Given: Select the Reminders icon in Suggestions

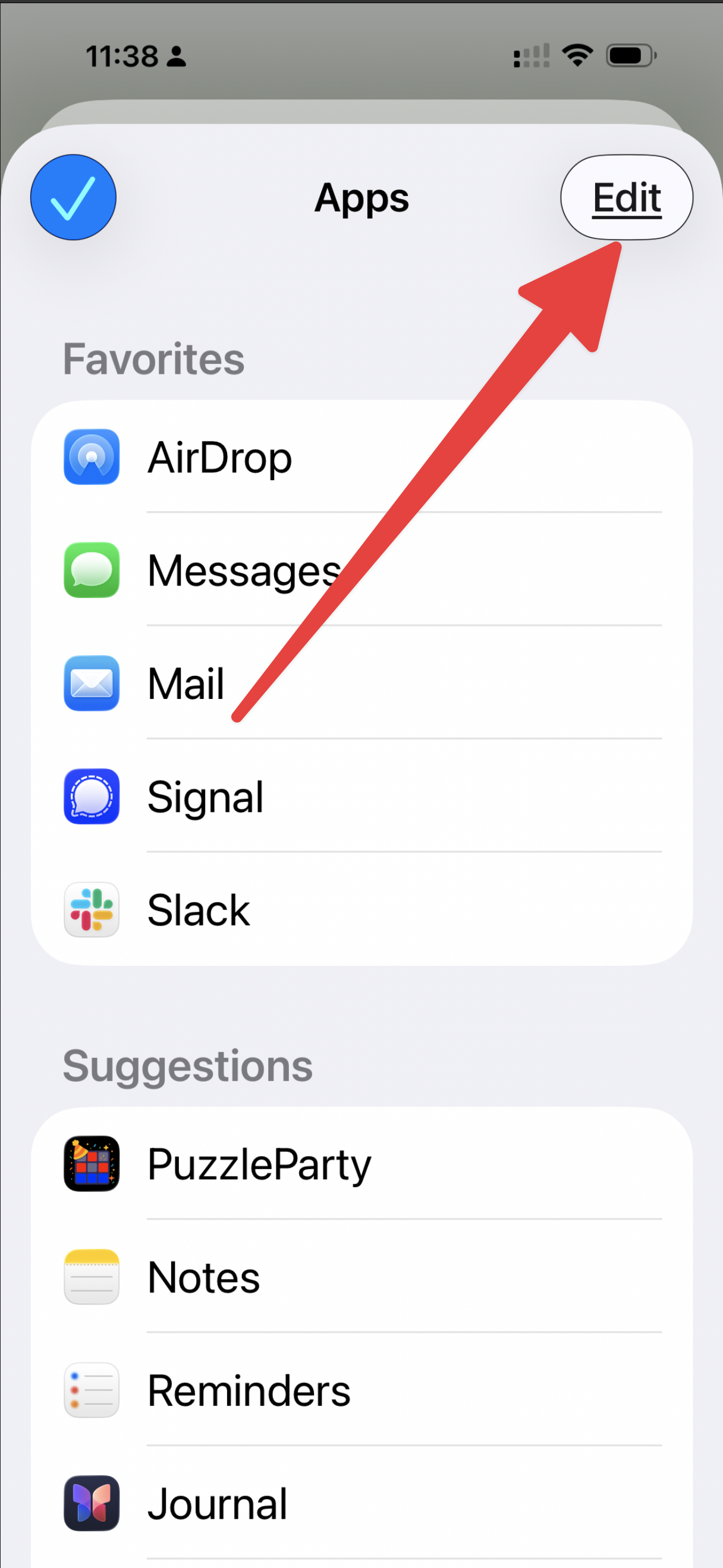Looking at the screenshot, I should [90, 1390].
